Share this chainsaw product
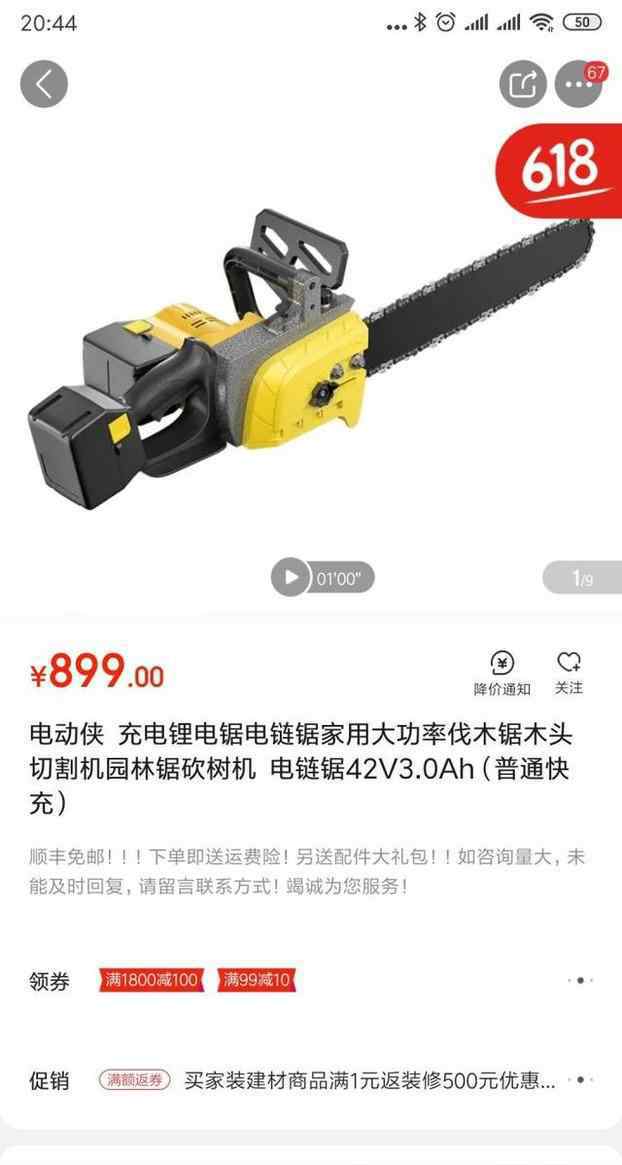Viewport: 622px width, 1165px height. click(523, 84)
